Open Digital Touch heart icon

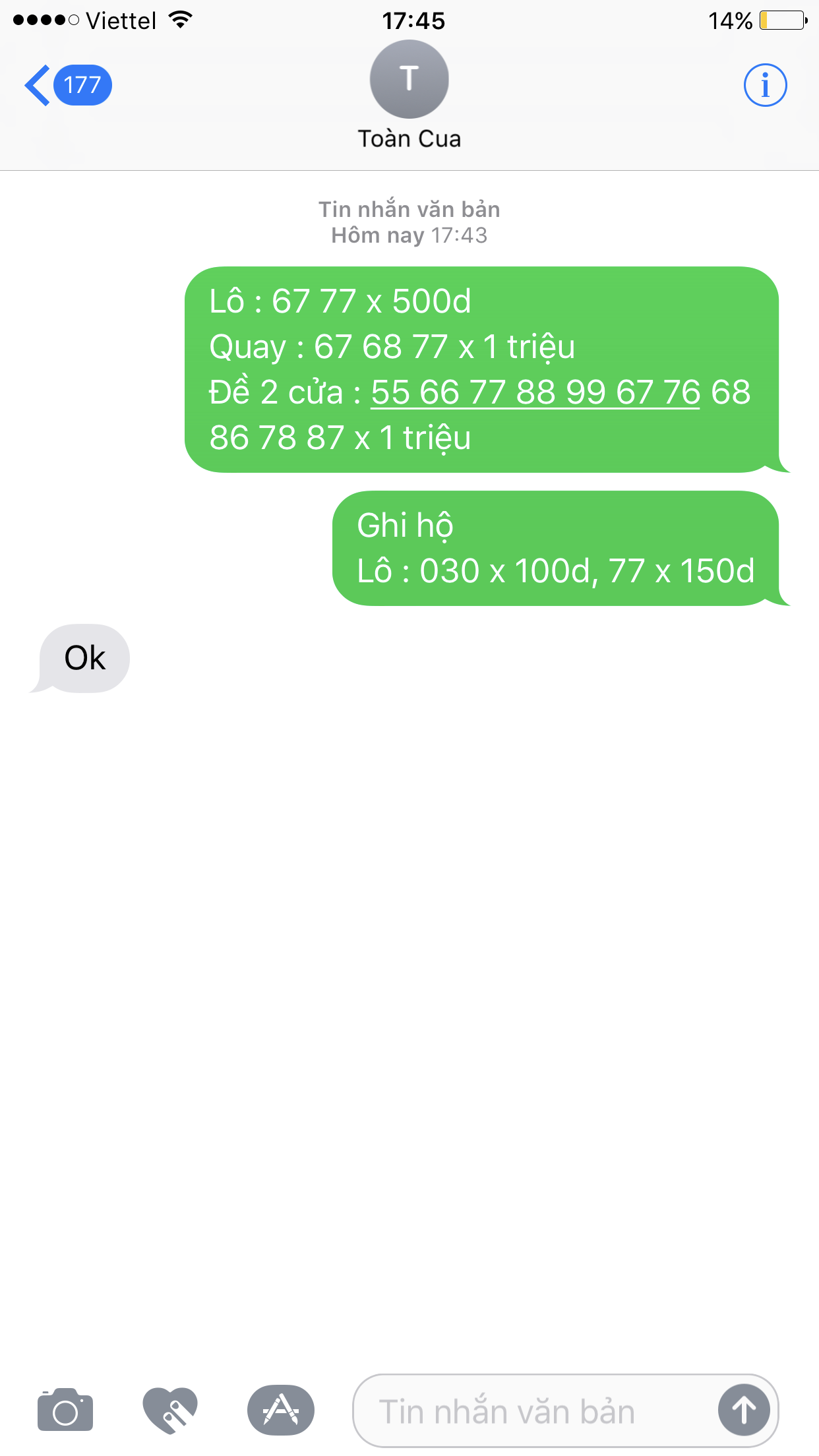(170, 1410)
